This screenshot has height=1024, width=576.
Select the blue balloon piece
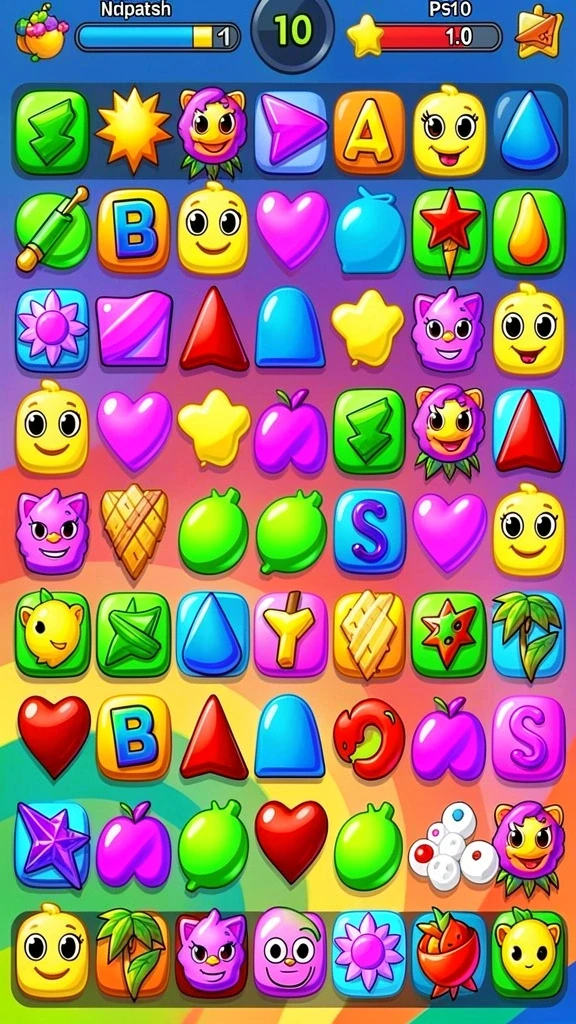(x=369, y=229)
